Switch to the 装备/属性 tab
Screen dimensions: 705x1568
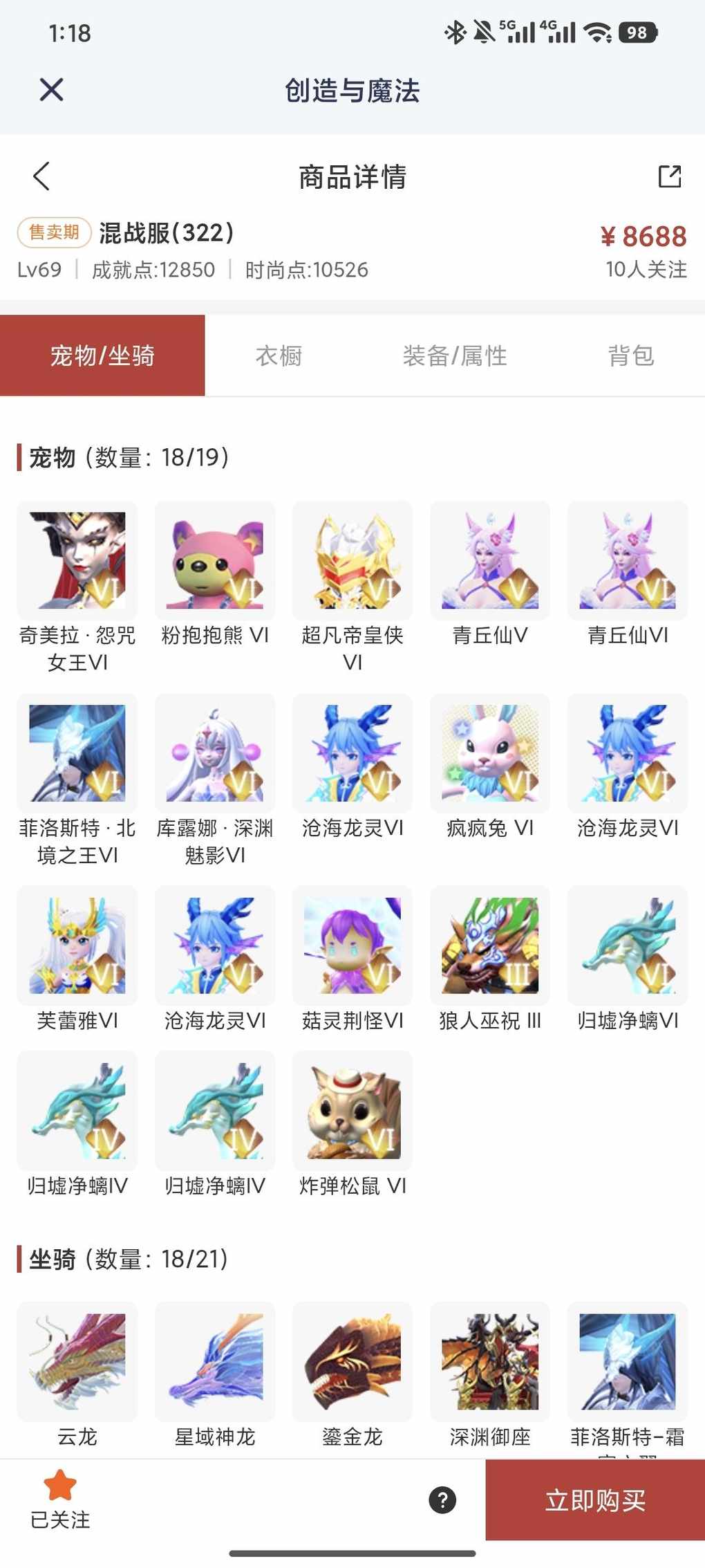coord(455,356)
